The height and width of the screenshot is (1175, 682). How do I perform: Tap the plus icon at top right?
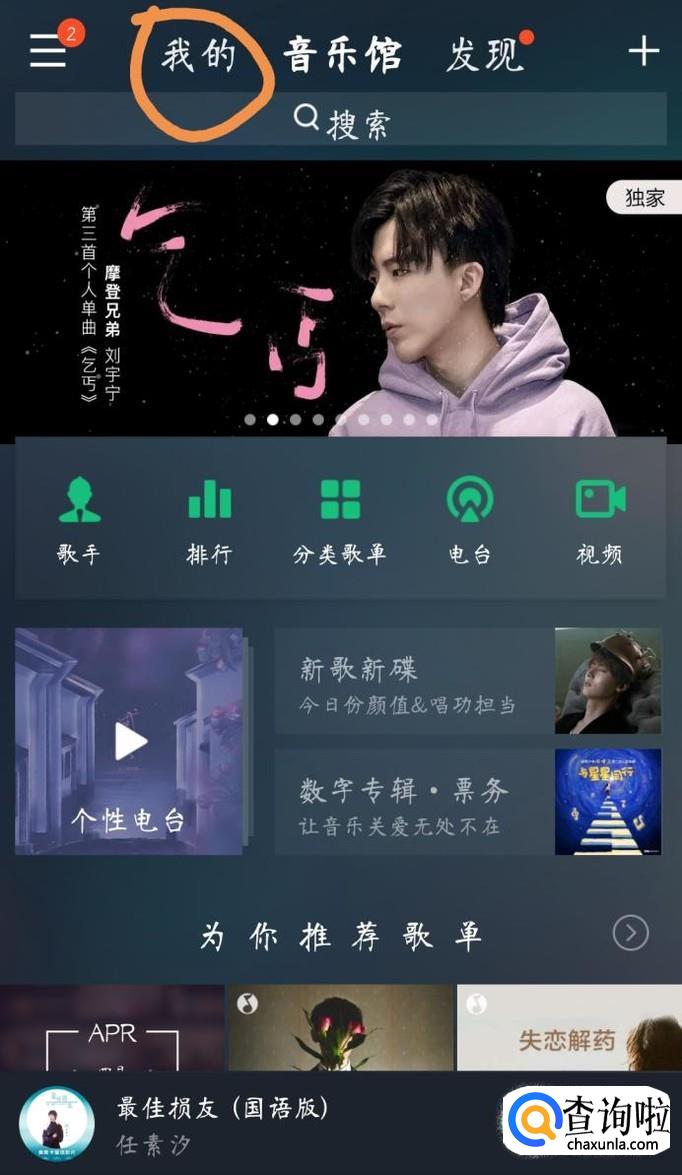(x=643, y=51)
